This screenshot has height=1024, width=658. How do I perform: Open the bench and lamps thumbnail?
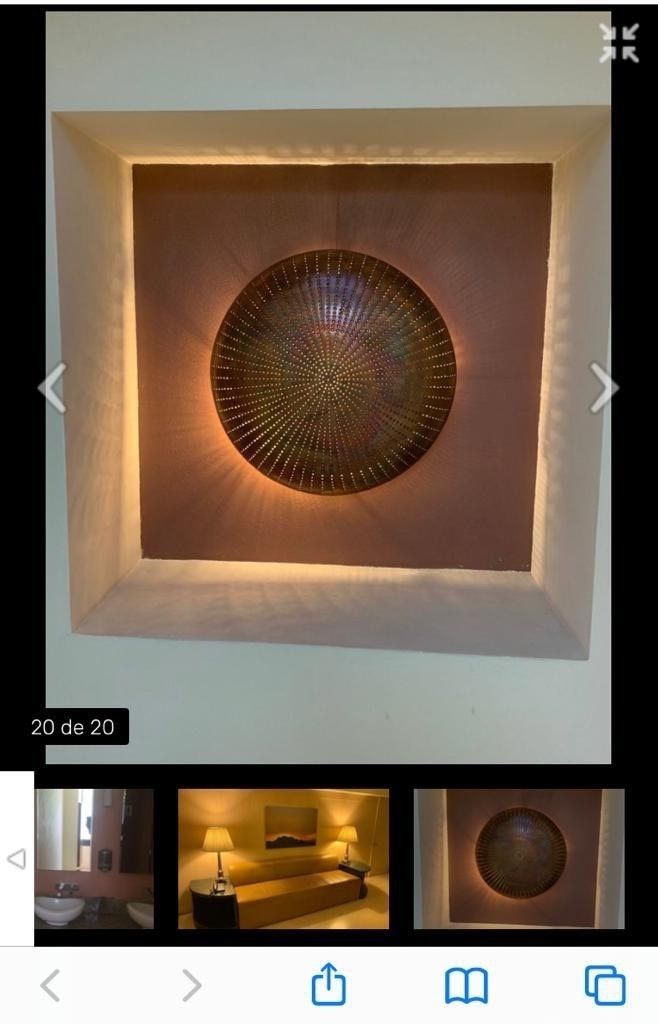click(x=283, y=858)
